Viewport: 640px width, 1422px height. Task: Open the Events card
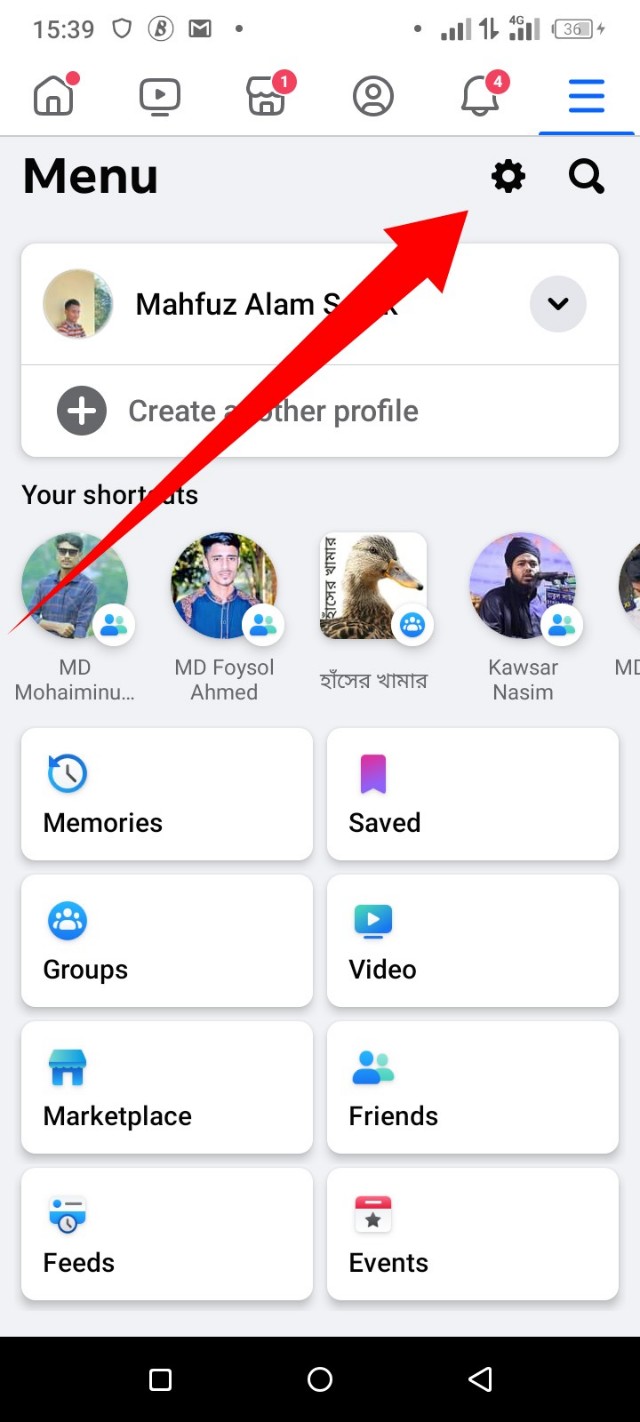tap(472, 1235)
